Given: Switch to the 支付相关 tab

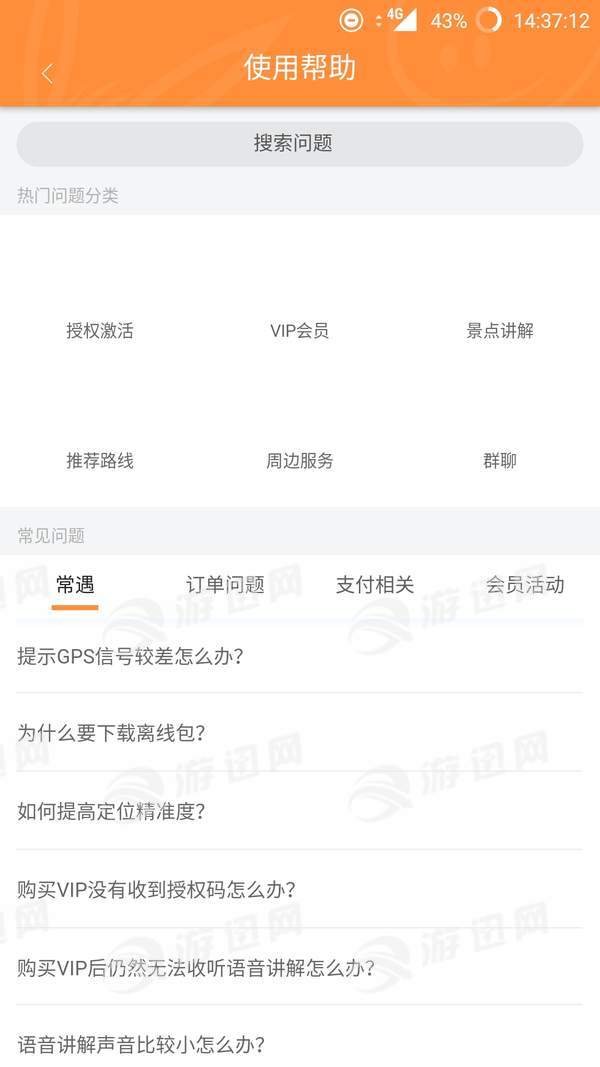Looking at the screenshot, I should tap(375, 585).
